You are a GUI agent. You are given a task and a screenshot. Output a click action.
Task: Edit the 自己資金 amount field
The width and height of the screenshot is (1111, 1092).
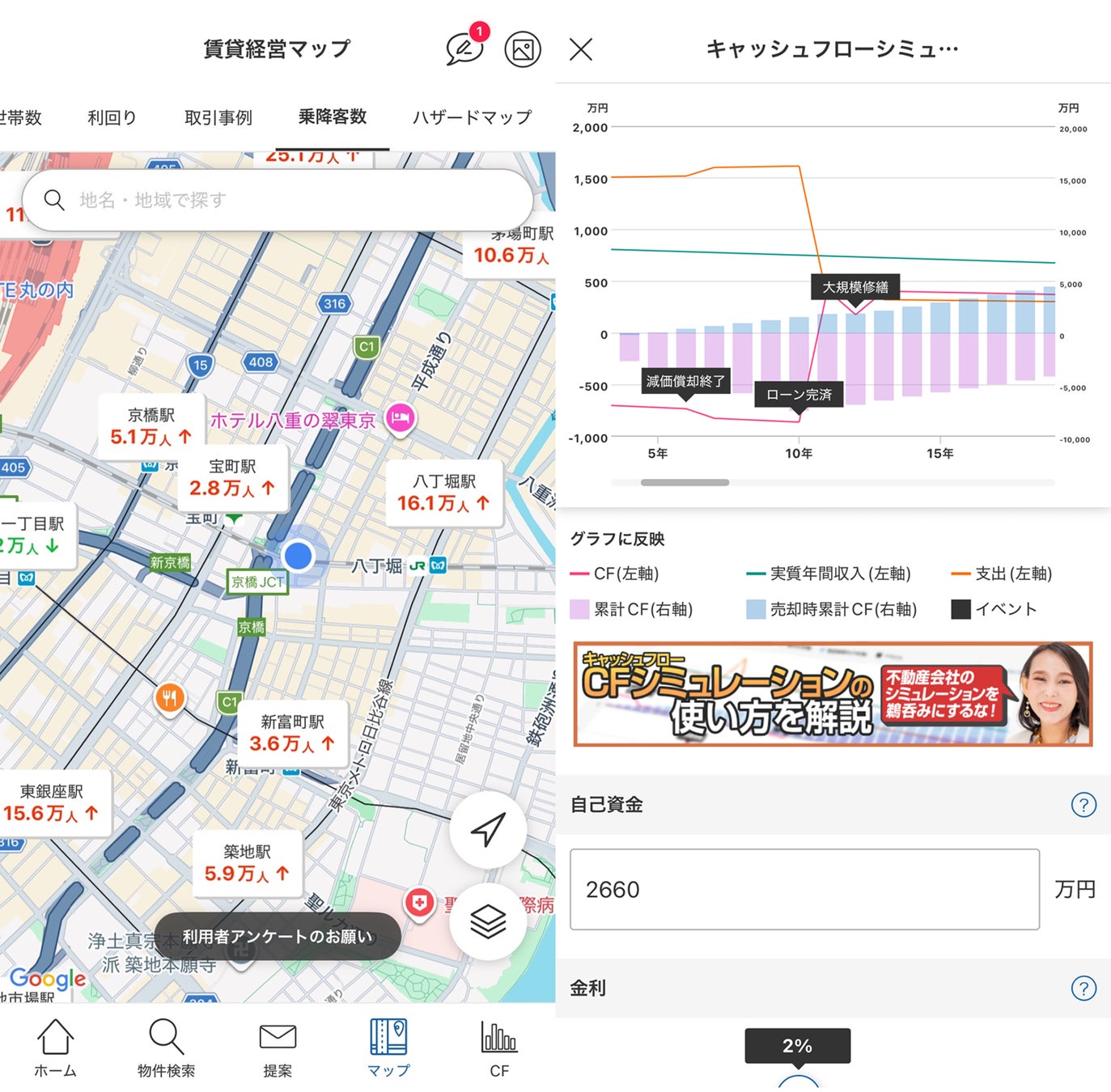[x=804, y=890]
